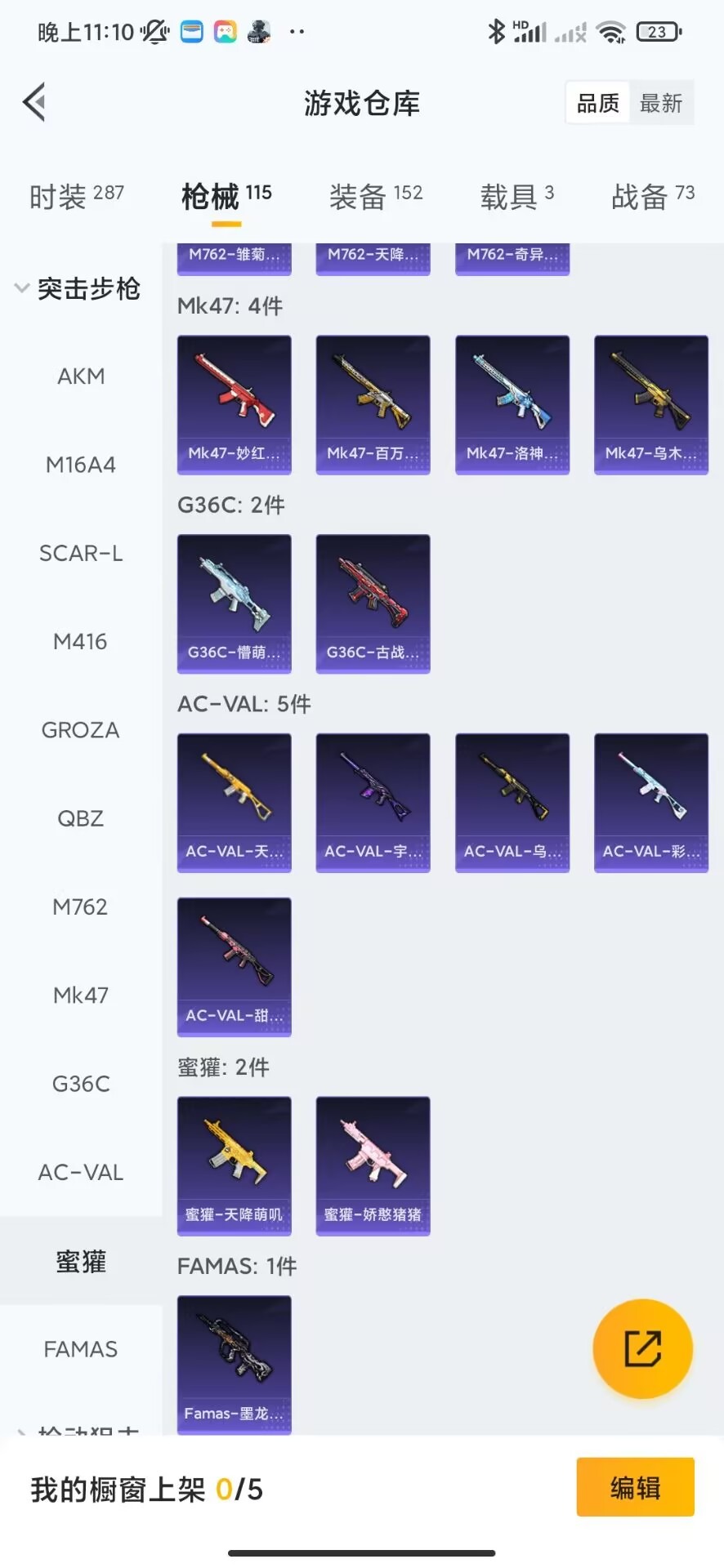
Task: View the G36C-古战 skin
Action: [373, 604]
